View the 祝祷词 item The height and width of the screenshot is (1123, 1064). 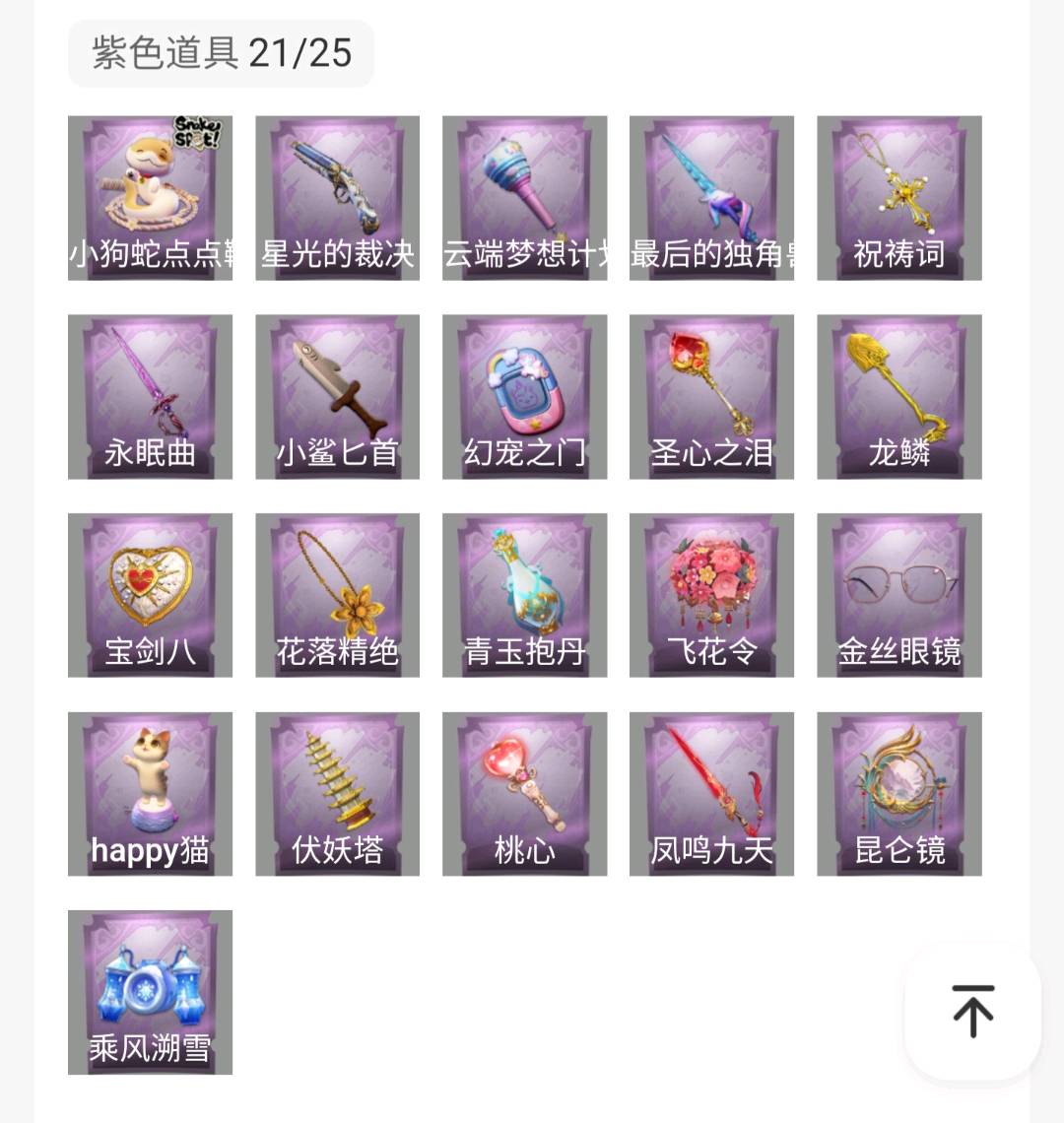click(899, 198)
